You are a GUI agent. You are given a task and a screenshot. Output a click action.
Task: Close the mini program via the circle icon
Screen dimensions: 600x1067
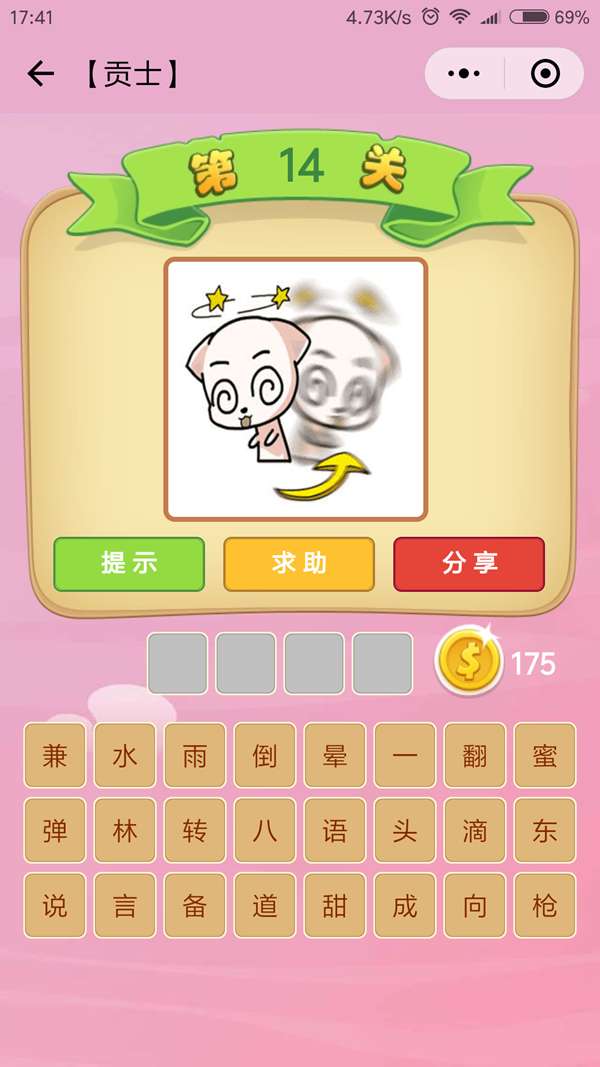click(x=545, y=74)
